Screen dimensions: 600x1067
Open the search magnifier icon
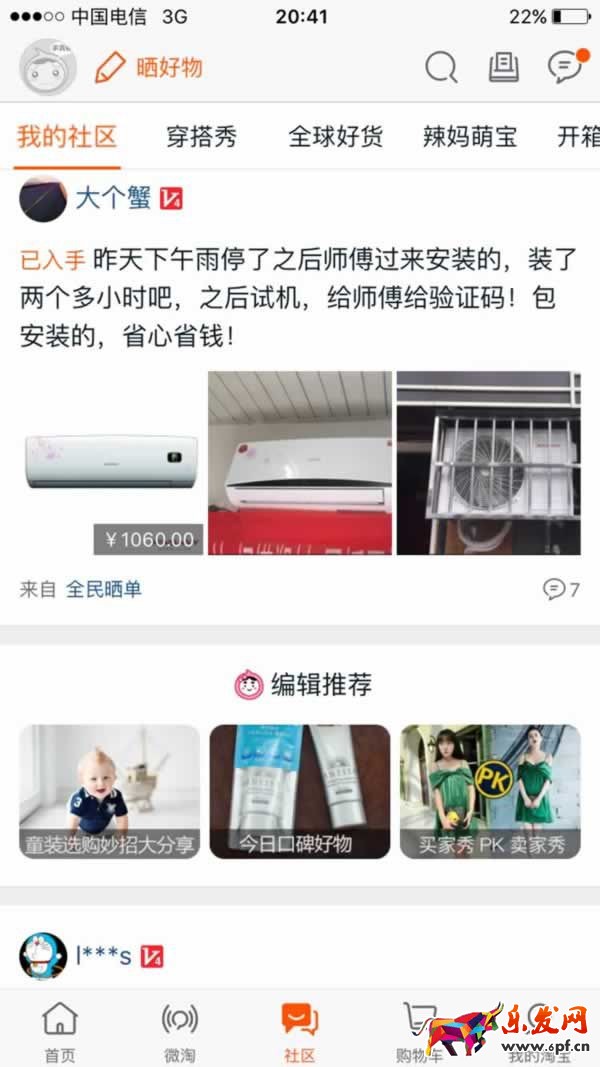point(441,68)
